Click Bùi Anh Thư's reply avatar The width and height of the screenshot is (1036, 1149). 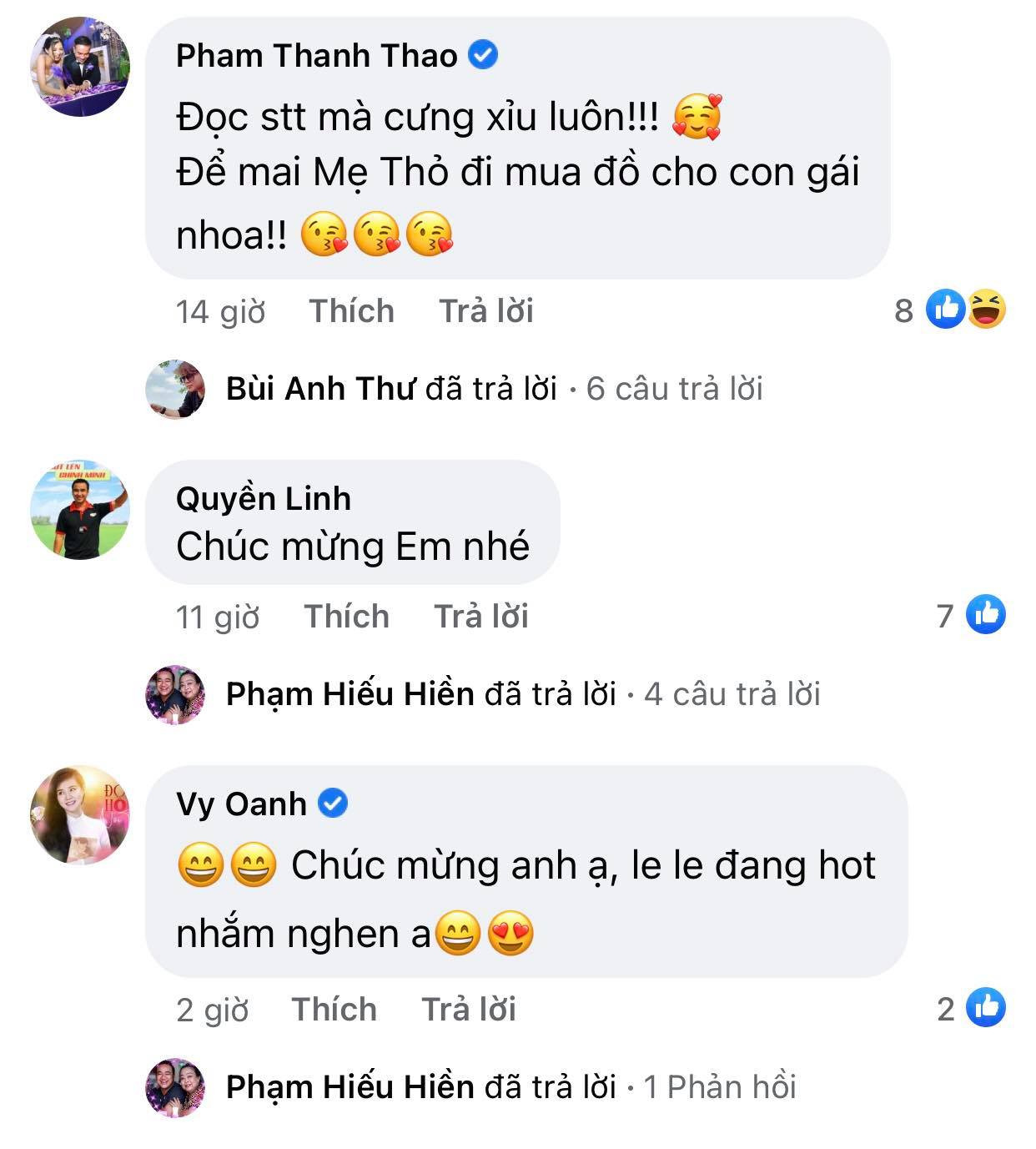click(177, 389)
